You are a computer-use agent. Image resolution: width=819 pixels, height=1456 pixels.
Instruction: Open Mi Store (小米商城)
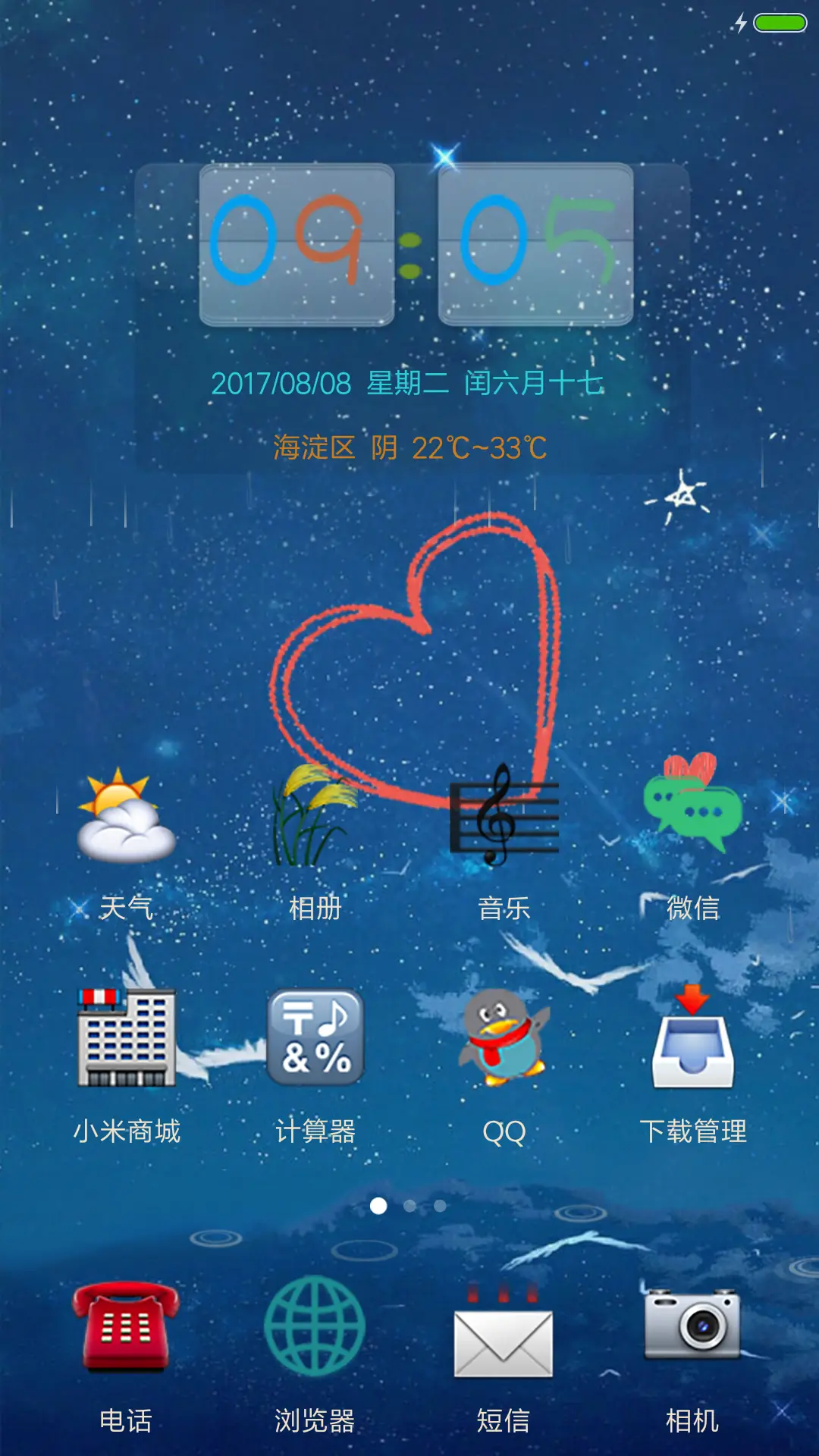click(x=126, y=1039)
